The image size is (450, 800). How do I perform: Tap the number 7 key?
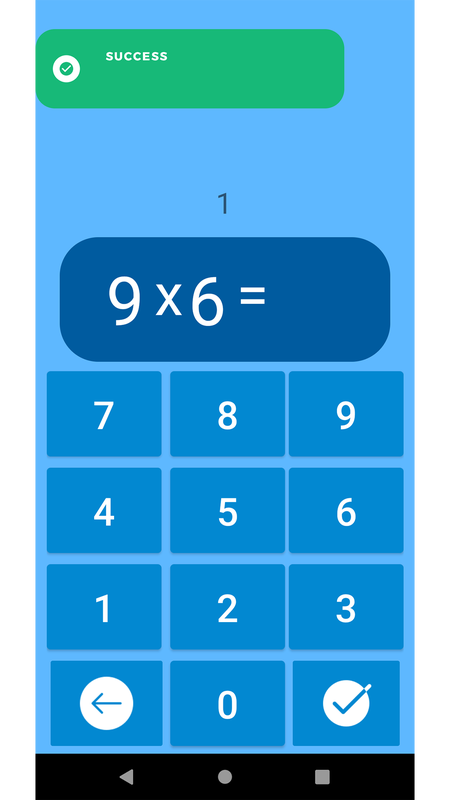coord(104,414)
